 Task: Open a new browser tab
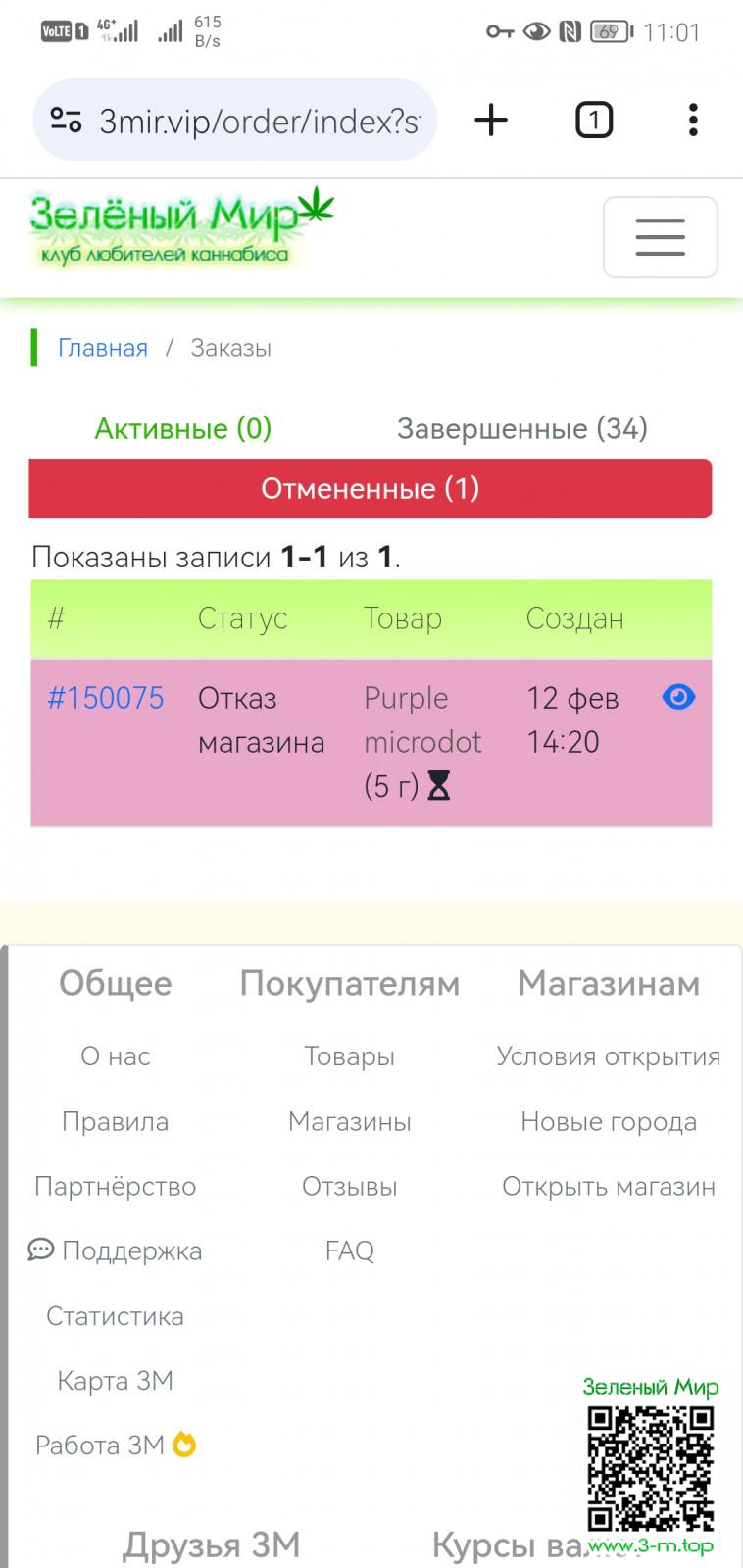click(491, 121)
